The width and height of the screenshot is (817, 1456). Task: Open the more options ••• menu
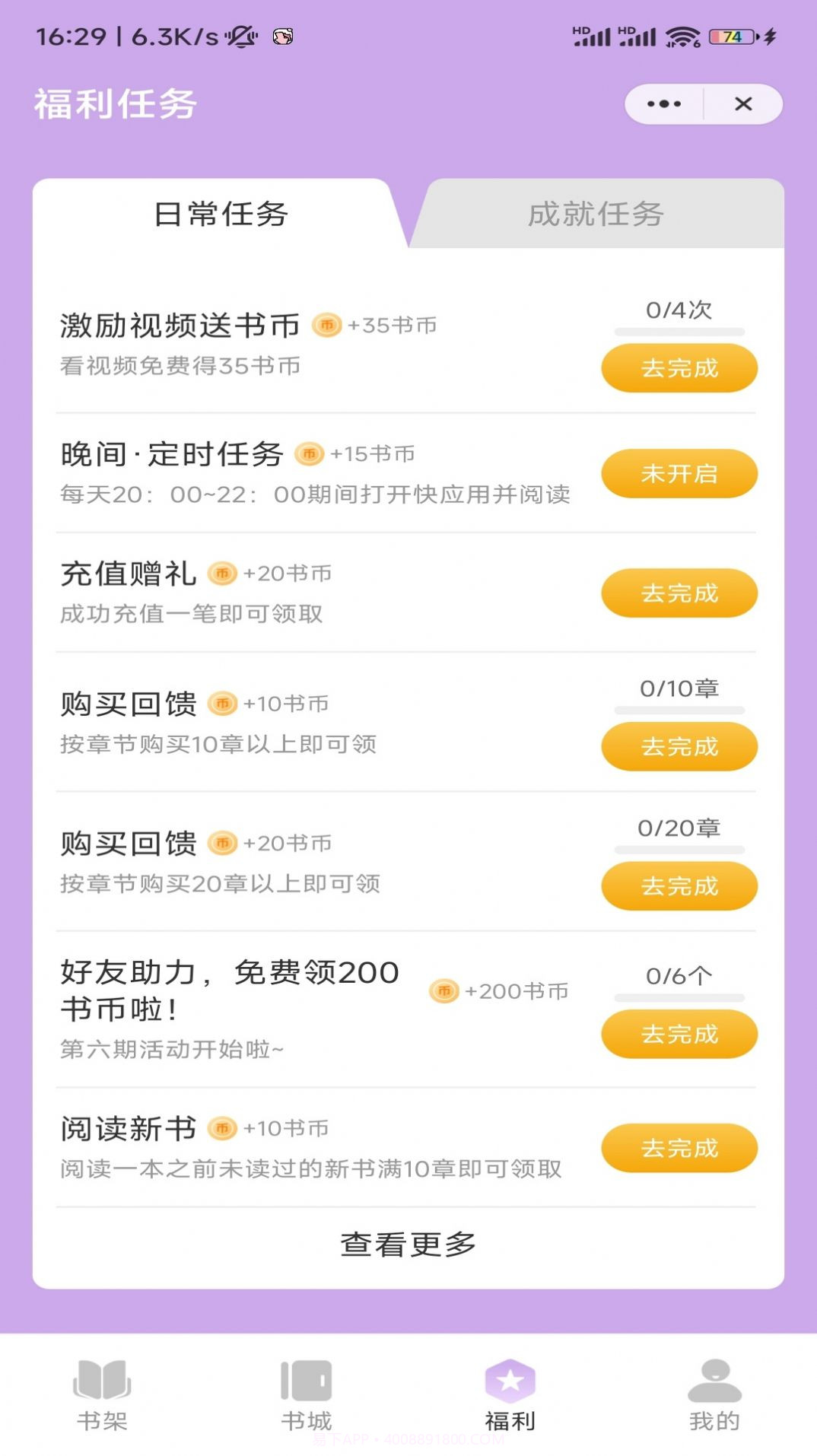click(664, 103)
